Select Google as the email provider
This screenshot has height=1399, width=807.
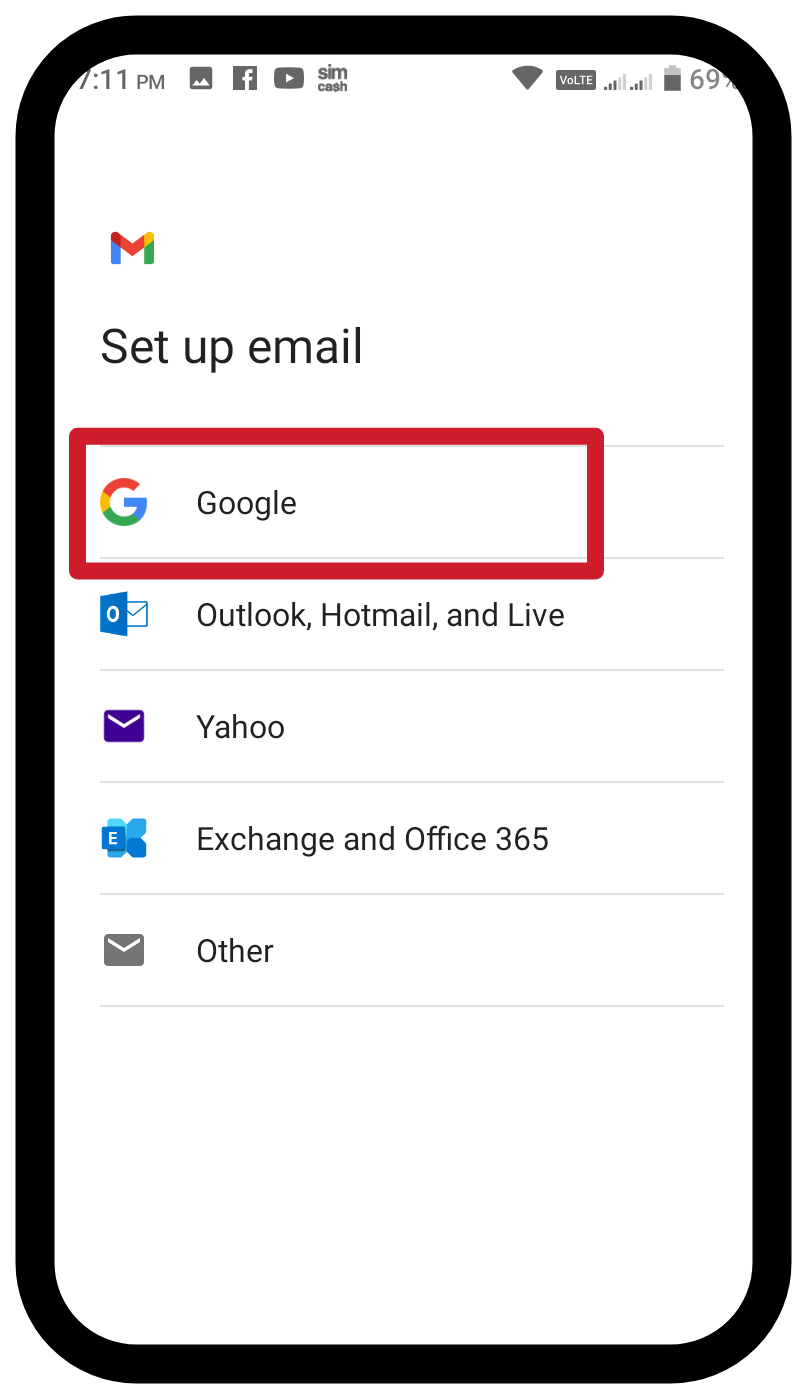click(x=411, y=502)
